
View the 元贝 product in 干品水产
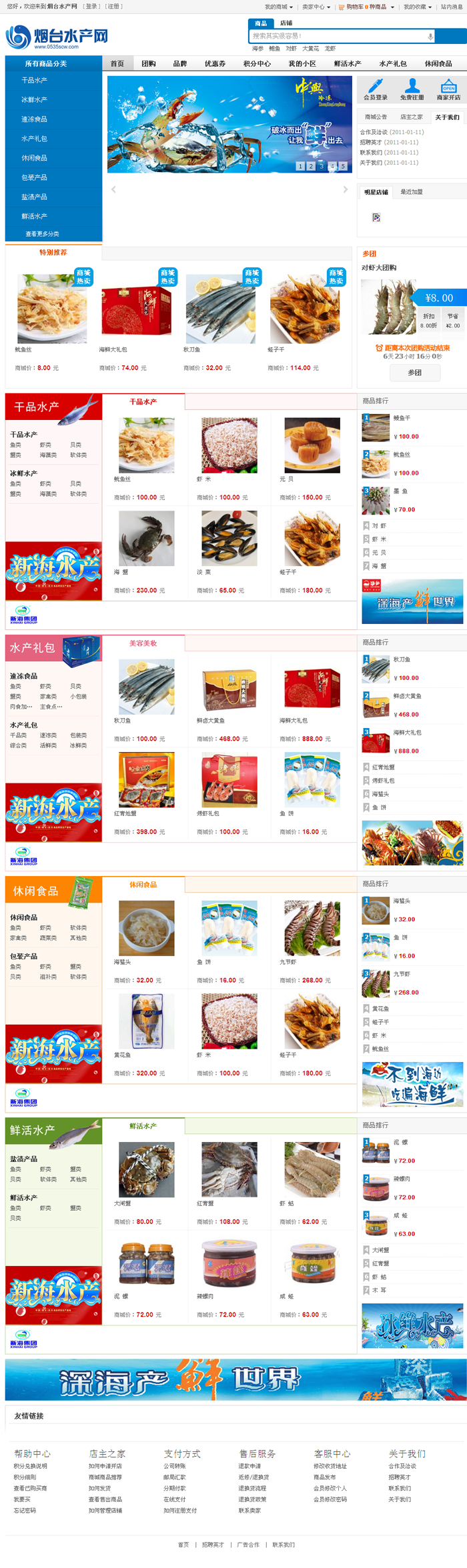click(x=312, y=445)
